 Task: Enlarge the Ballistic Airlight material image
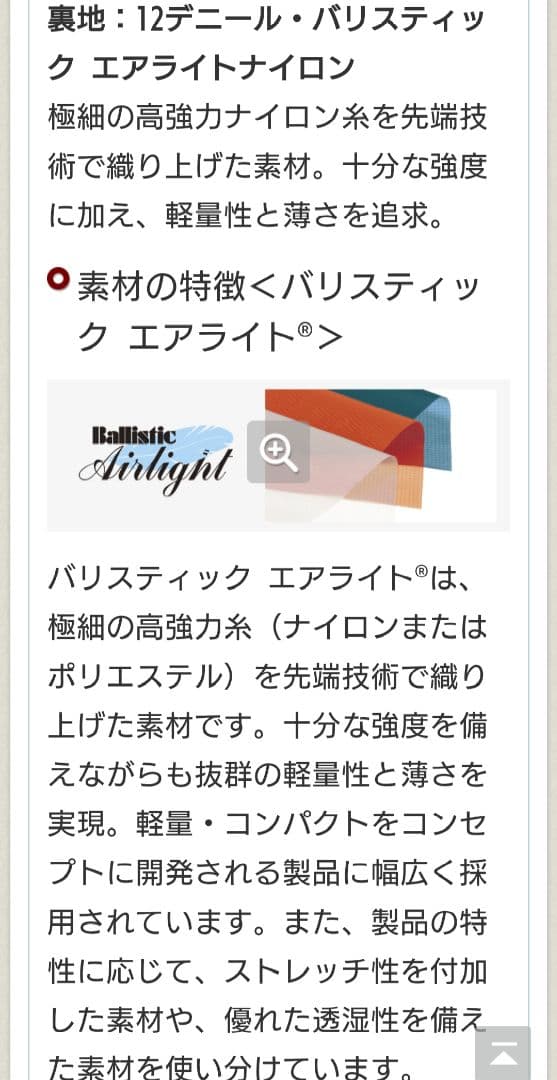pyautogui.click(x=278, y=452)
